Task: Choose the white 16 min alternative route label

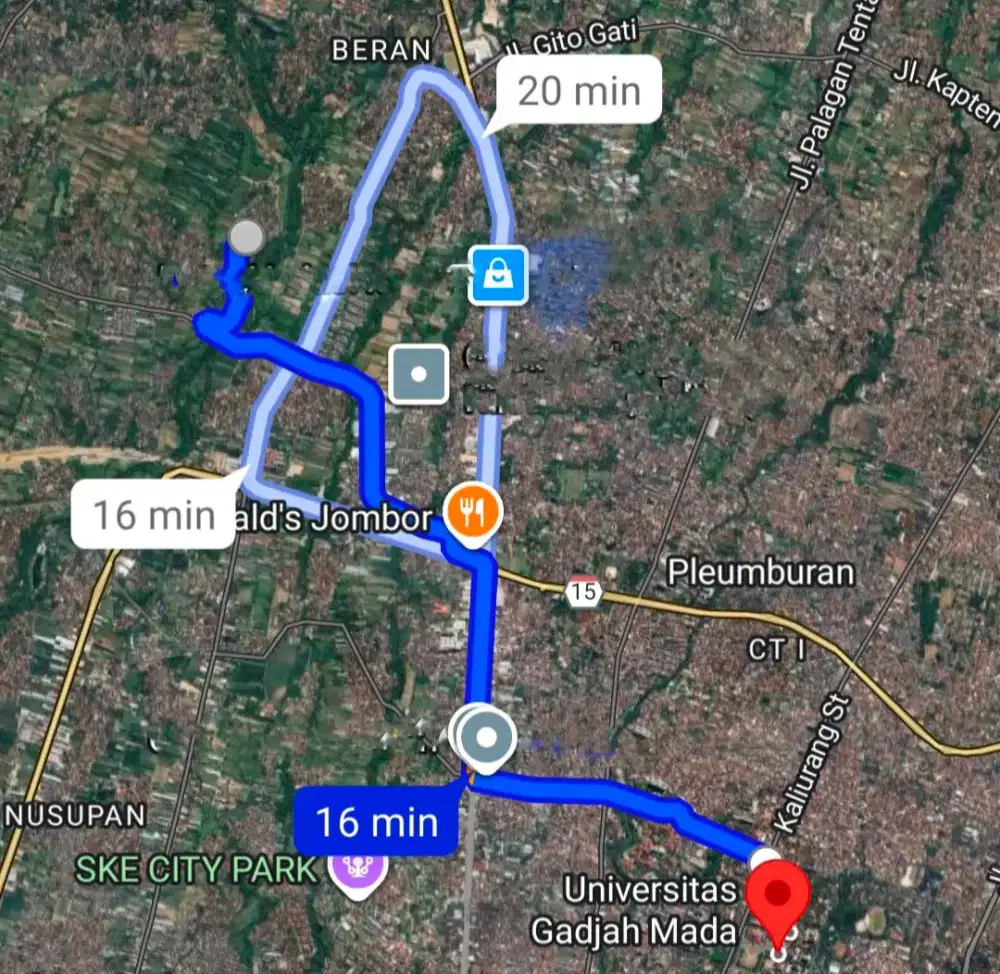Action: [154, 515]
